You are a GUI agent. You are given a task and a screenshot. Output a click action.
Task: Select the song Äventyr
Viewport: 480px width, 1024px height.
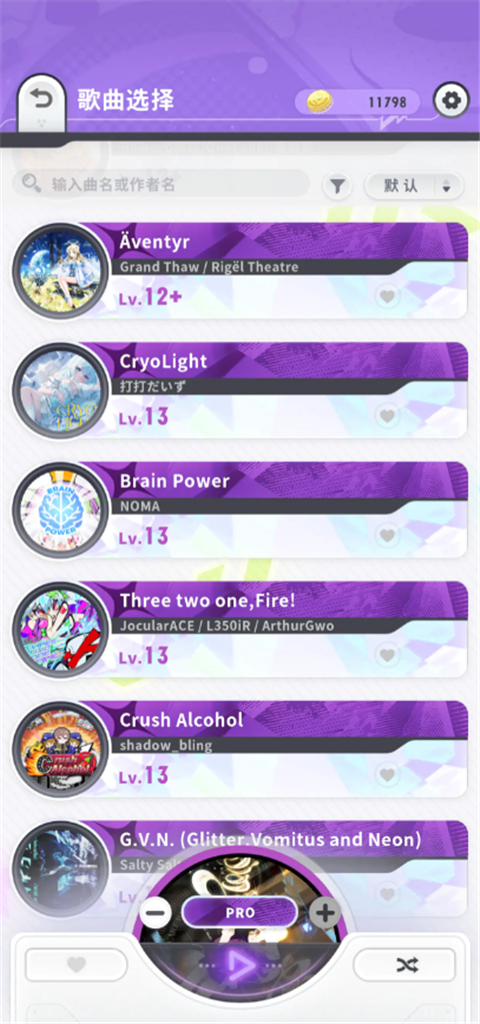point(240,270)
